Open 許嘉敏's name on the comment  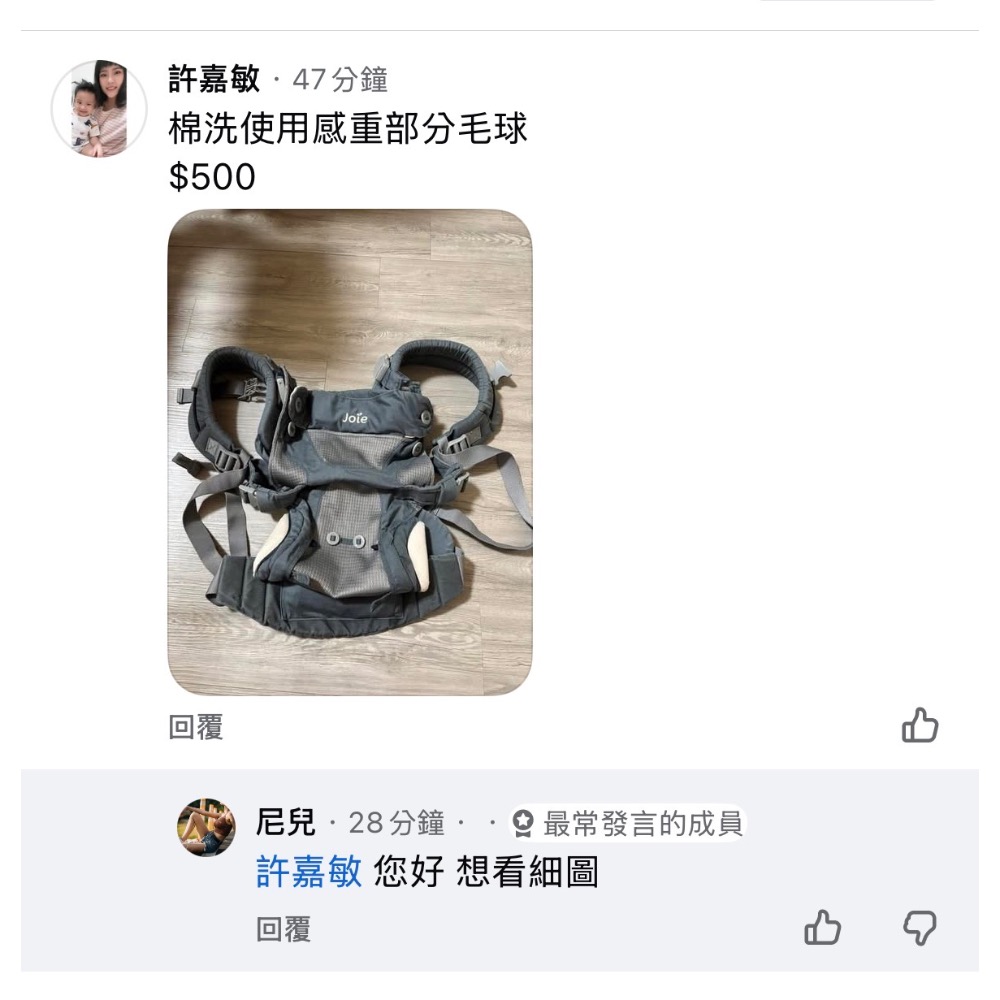[214, 79]
